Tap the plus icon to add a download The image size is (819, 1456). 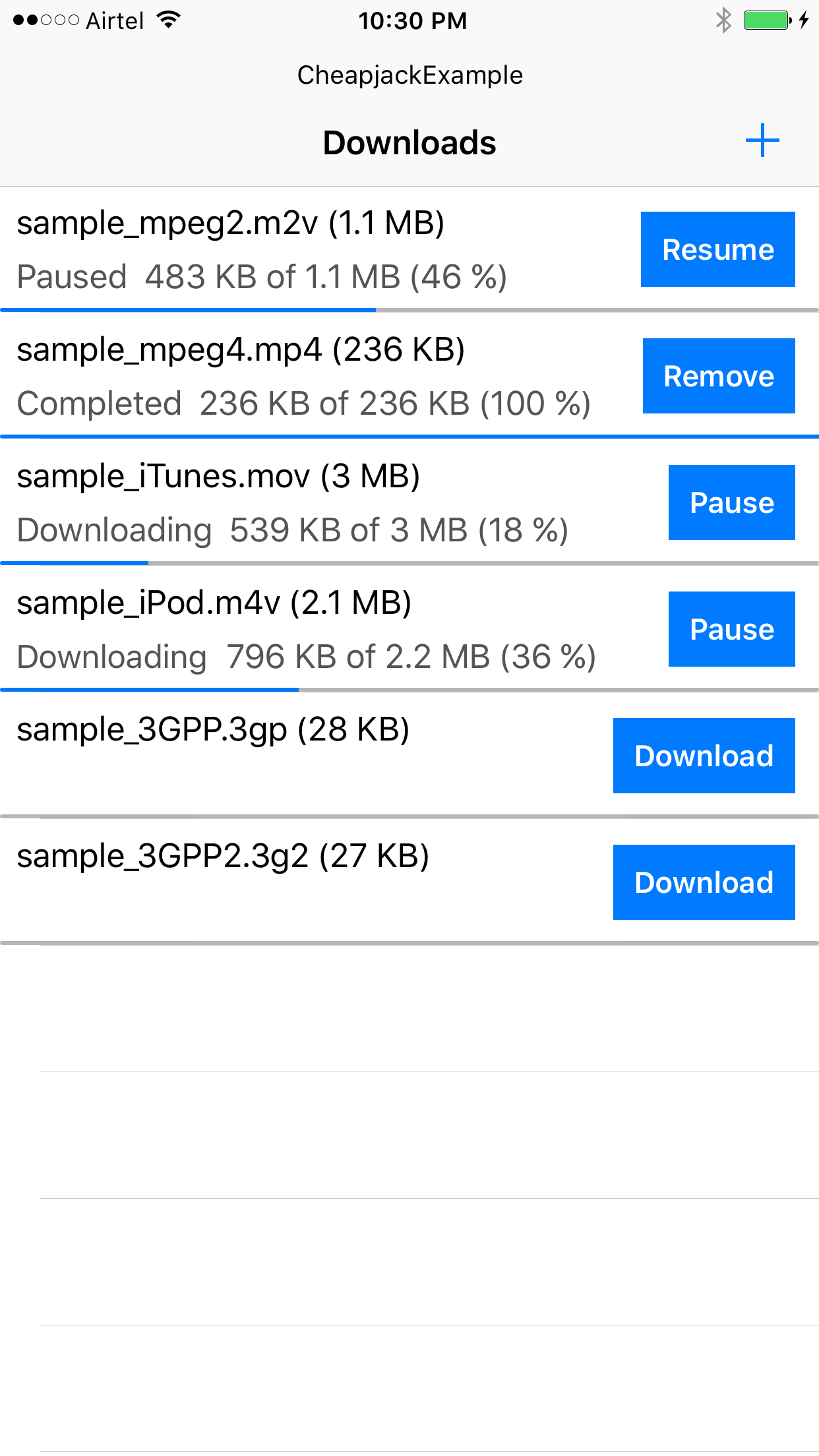pos(762,140)
